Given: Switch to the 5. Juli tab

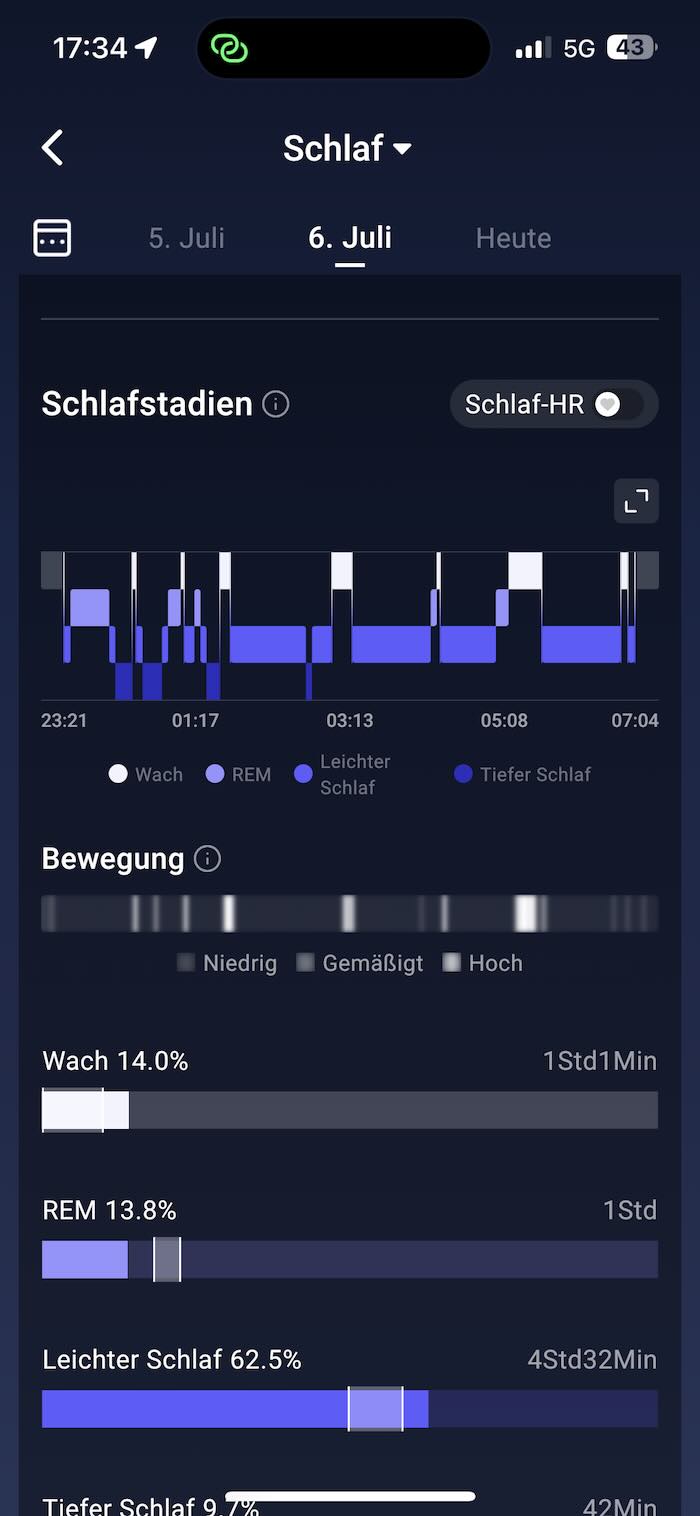Looking at the screenshot, I should [186, 238].
